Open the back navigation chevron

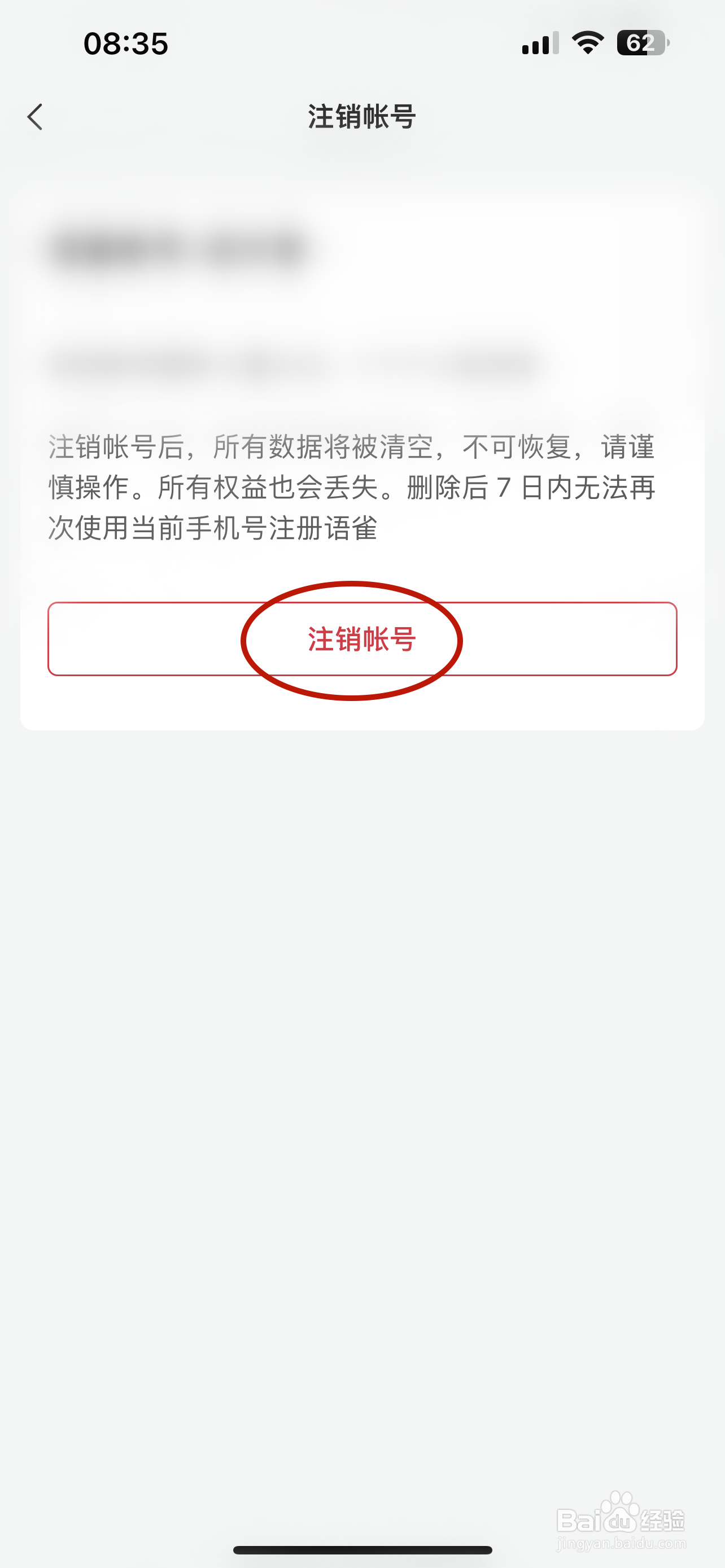[34, 116]
